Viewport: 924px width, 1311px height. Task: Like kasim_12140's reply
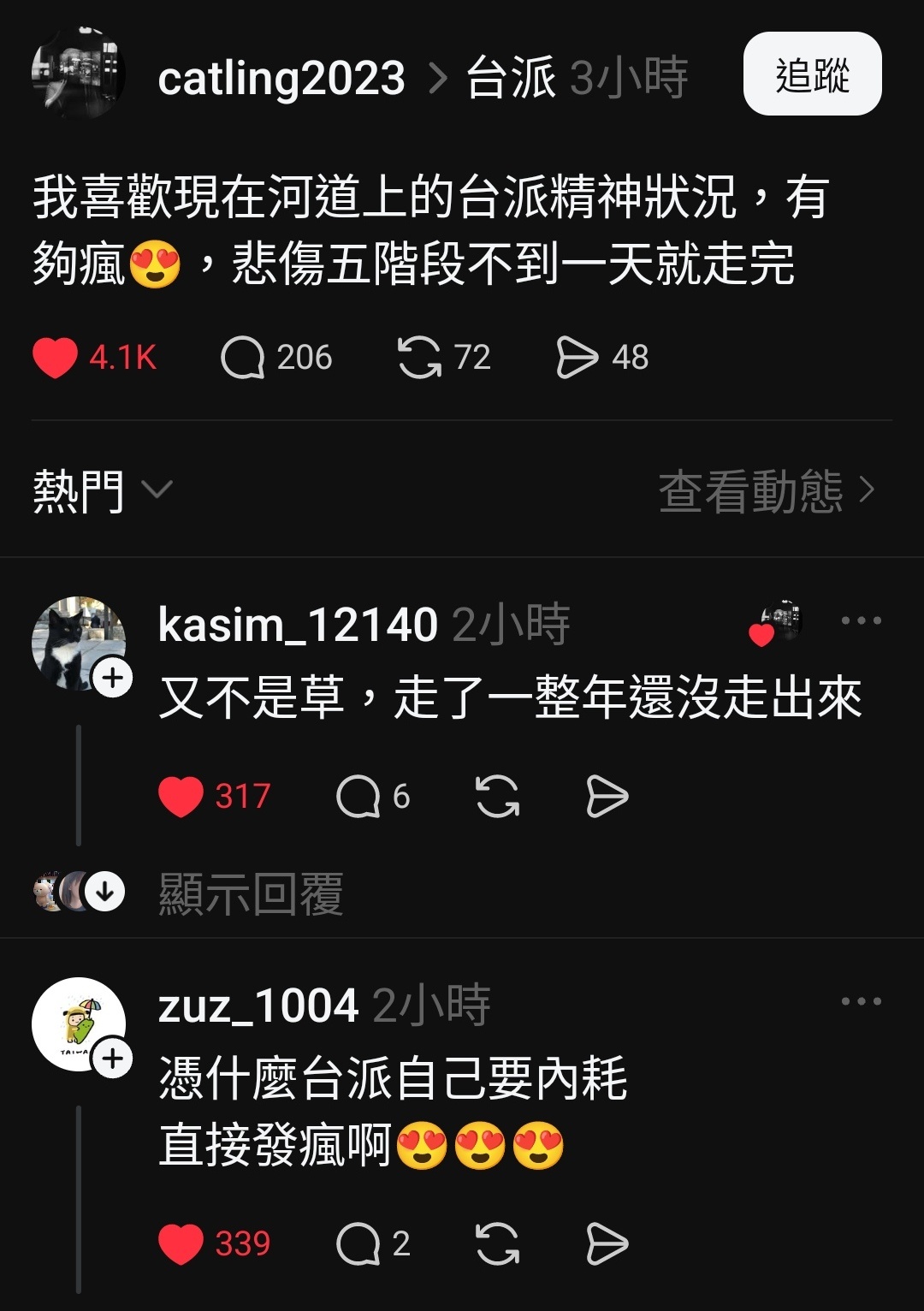point(181,797)
